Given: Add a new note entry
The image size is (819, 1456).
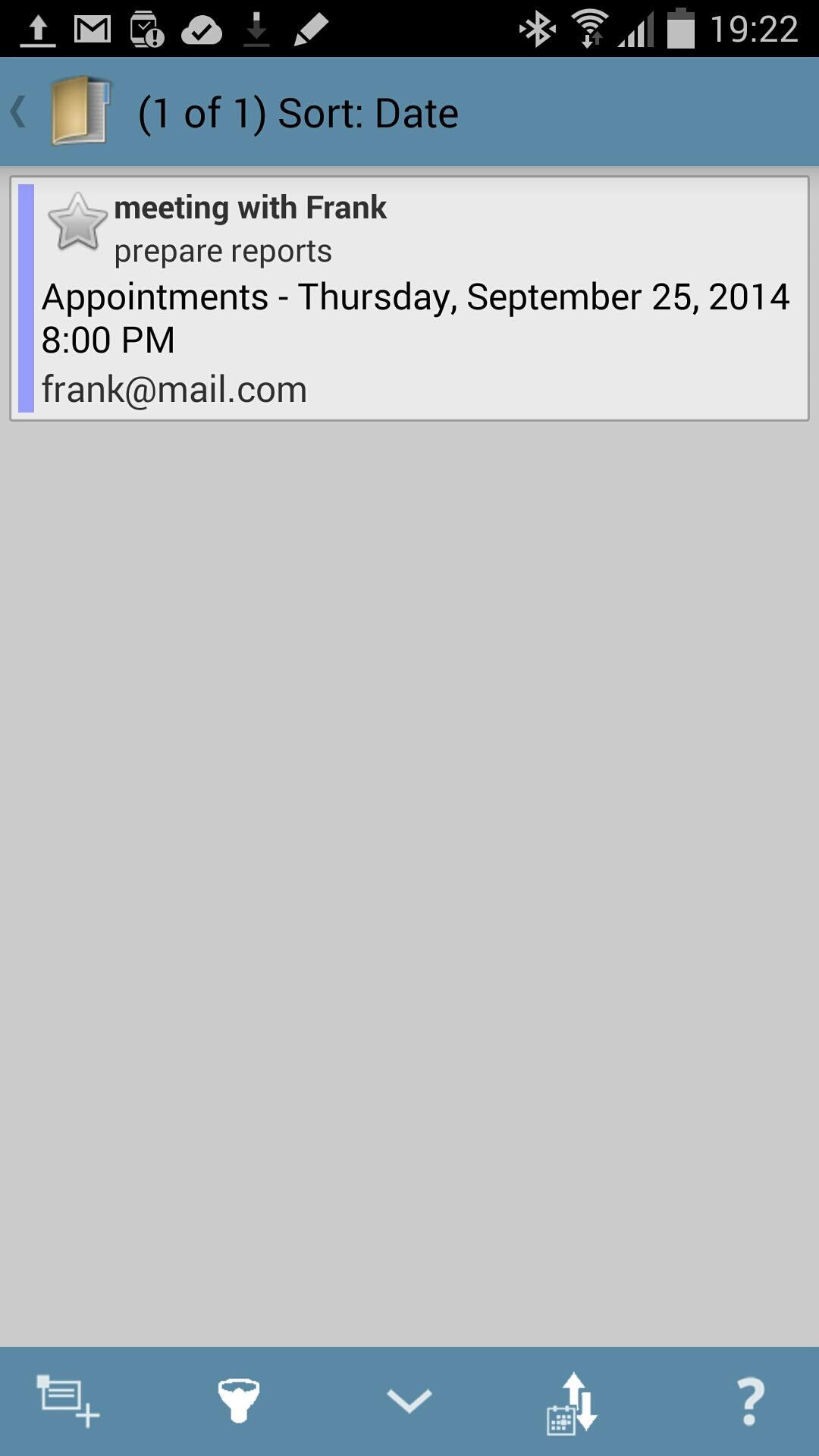Looking at the screenshot, I should (67, 1401).
